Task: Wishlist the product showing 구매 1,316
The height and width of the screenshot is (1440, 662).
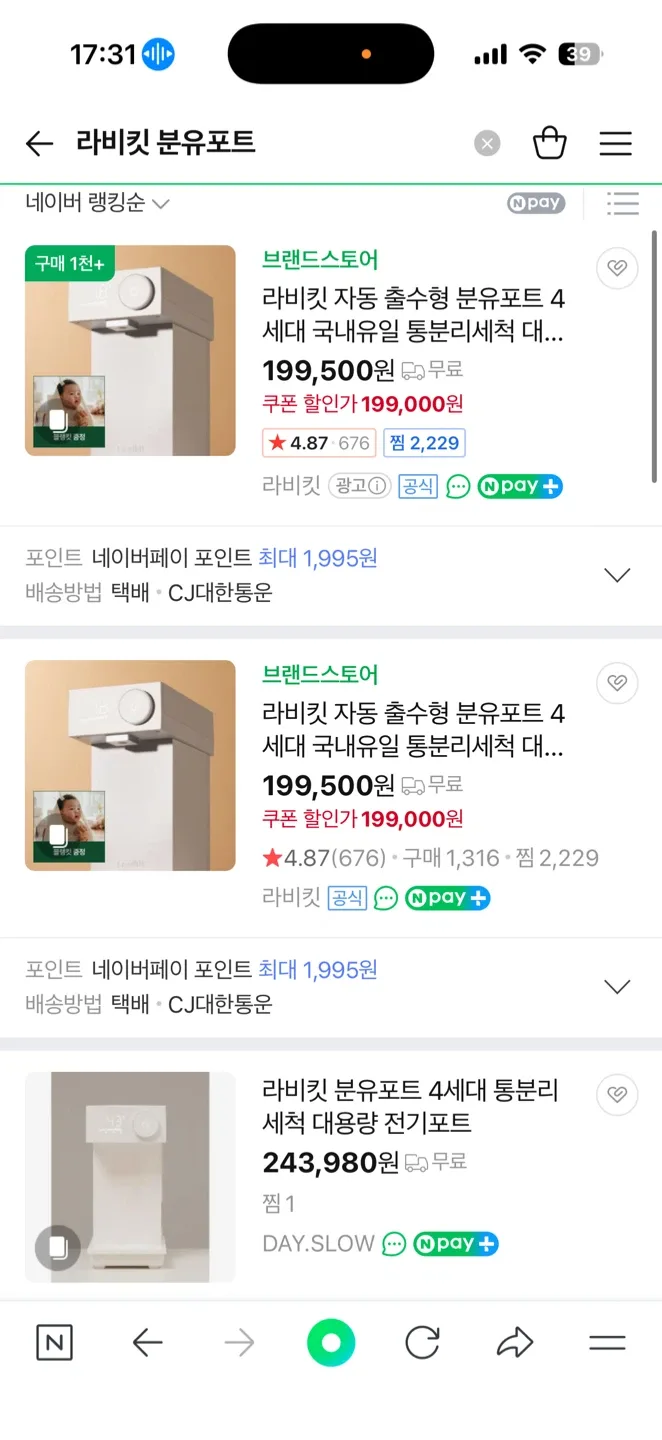Action: coord(617,683)
